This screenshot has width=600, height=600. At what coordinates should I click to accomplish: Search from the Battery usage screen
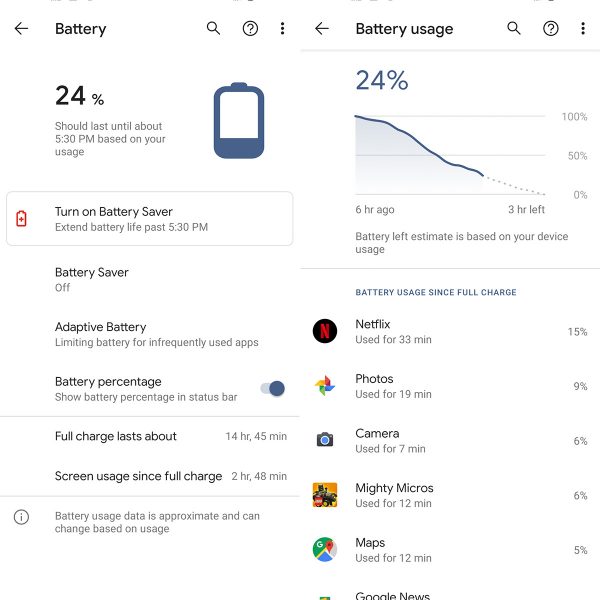pos(514,29)
